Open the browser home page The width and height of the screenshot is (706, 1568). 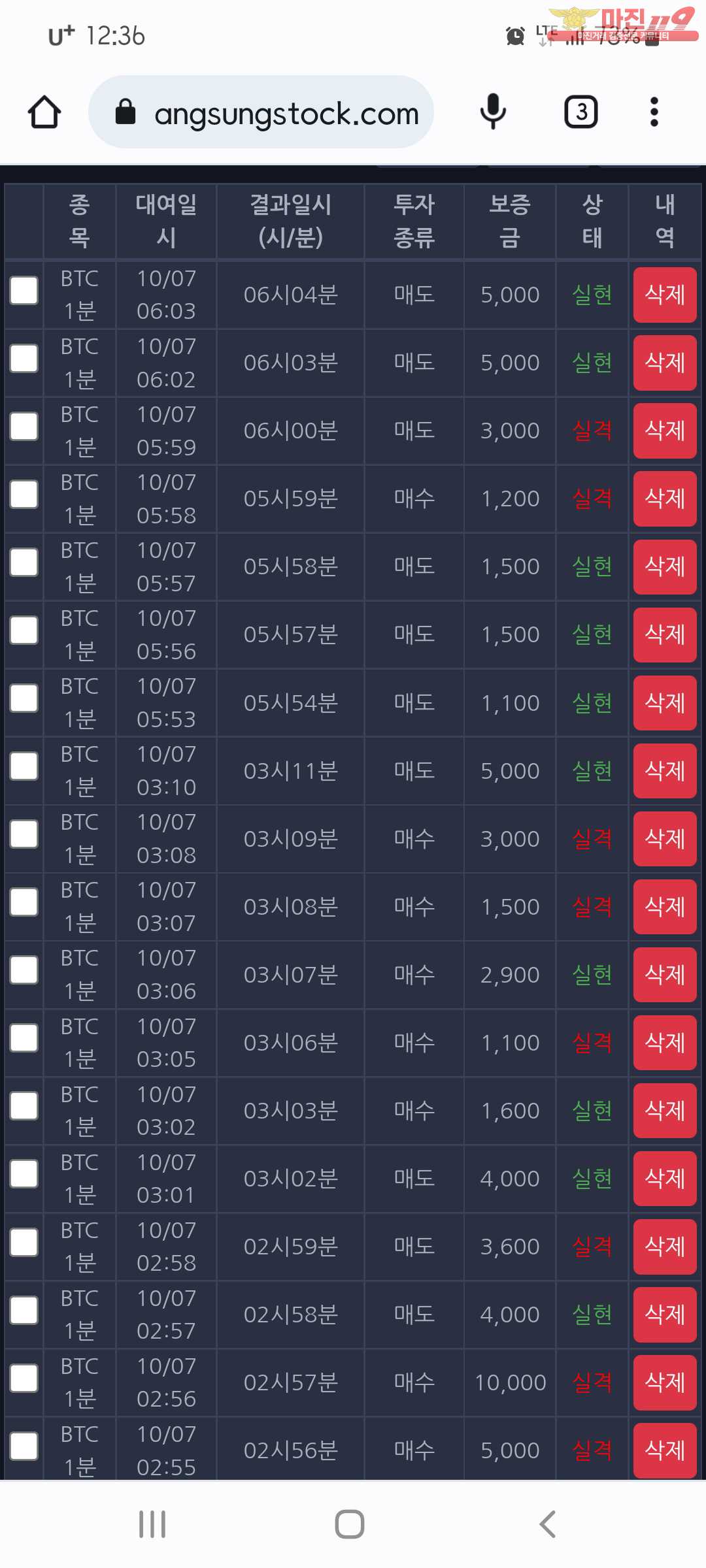point(44,112)
